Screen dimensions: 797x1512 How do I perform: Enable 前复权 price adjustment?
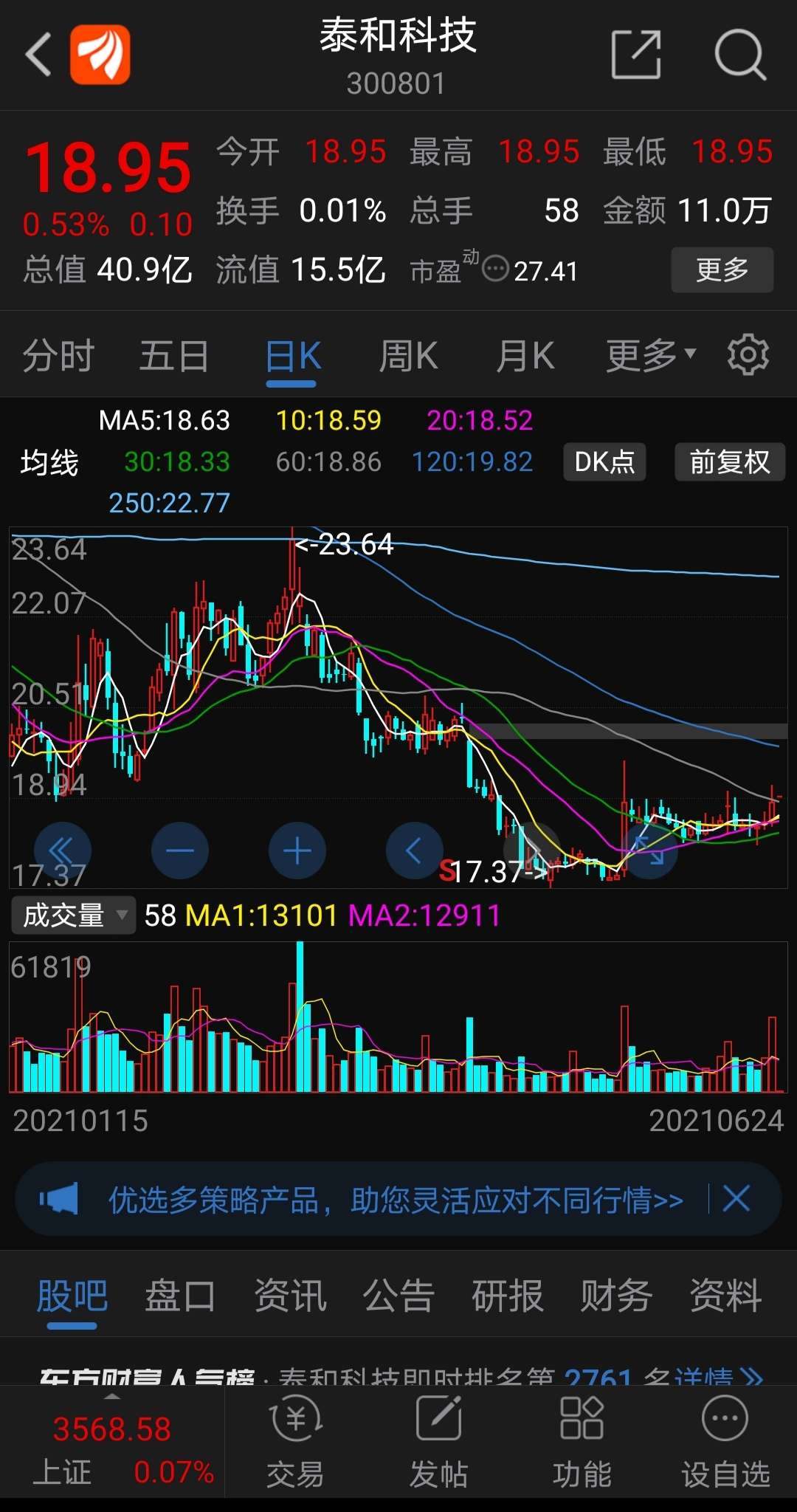pos(729,461)
